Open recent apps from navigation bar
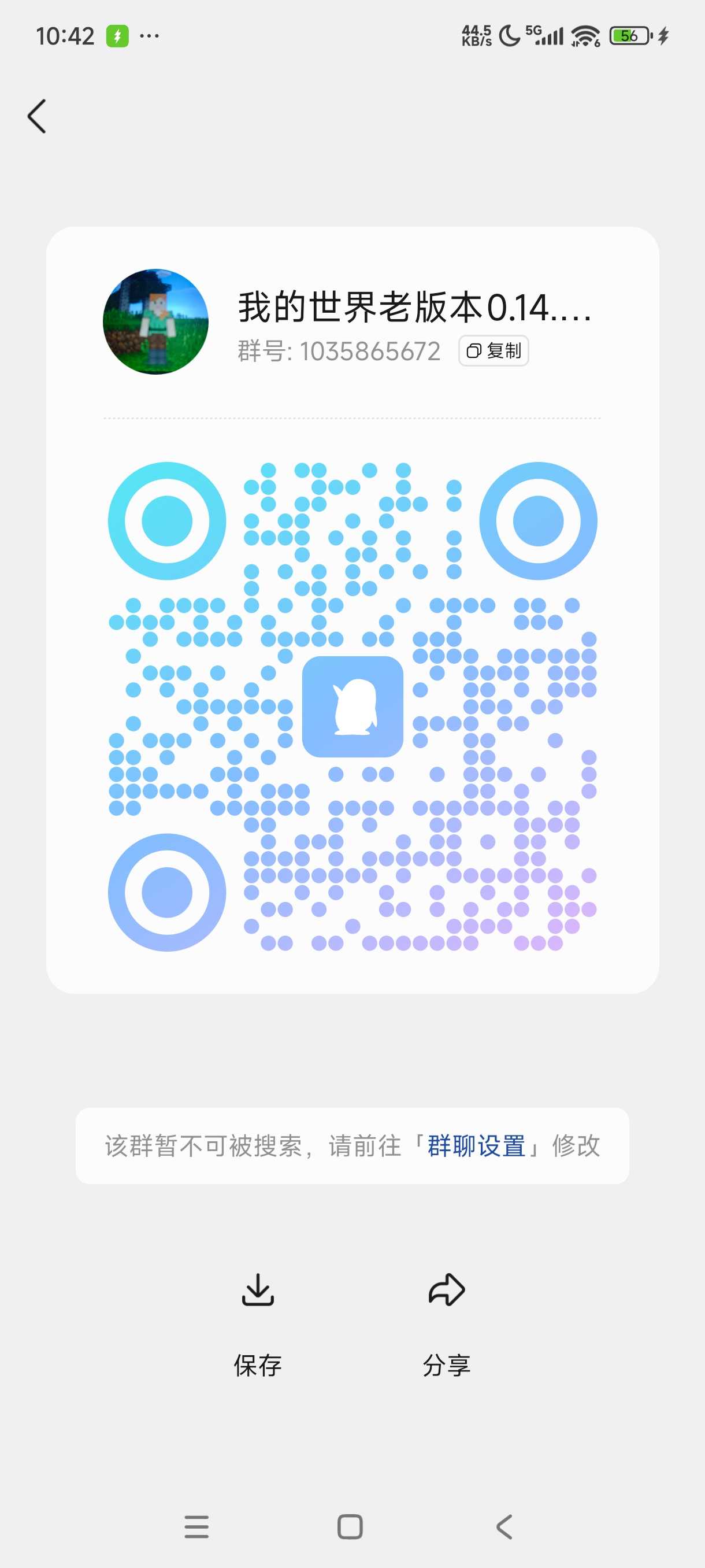Viewport: 705px width, 1568px height. click(x=196, y=1526)
